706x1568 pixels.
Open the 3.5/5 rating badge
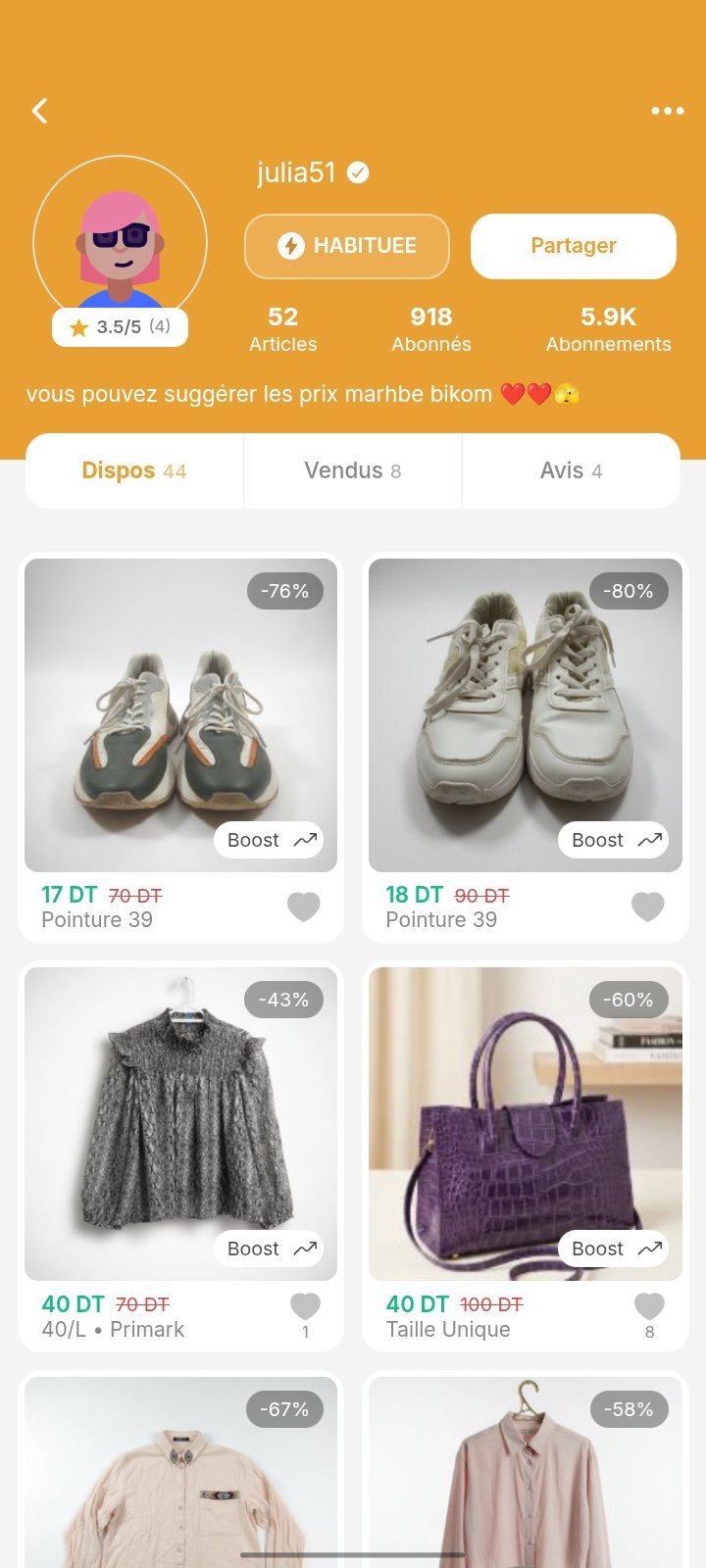coord(120,327)
